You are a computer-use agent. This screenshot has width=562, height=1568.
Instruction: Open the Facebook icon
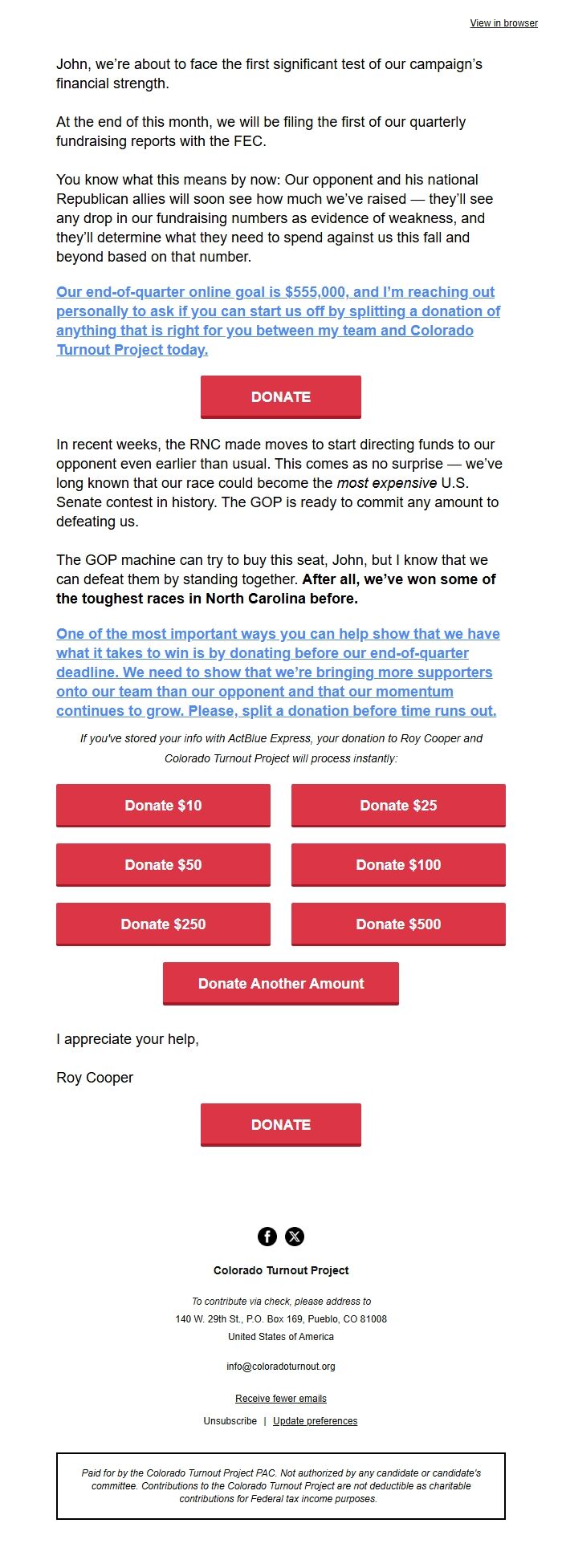coord(267,1237)
